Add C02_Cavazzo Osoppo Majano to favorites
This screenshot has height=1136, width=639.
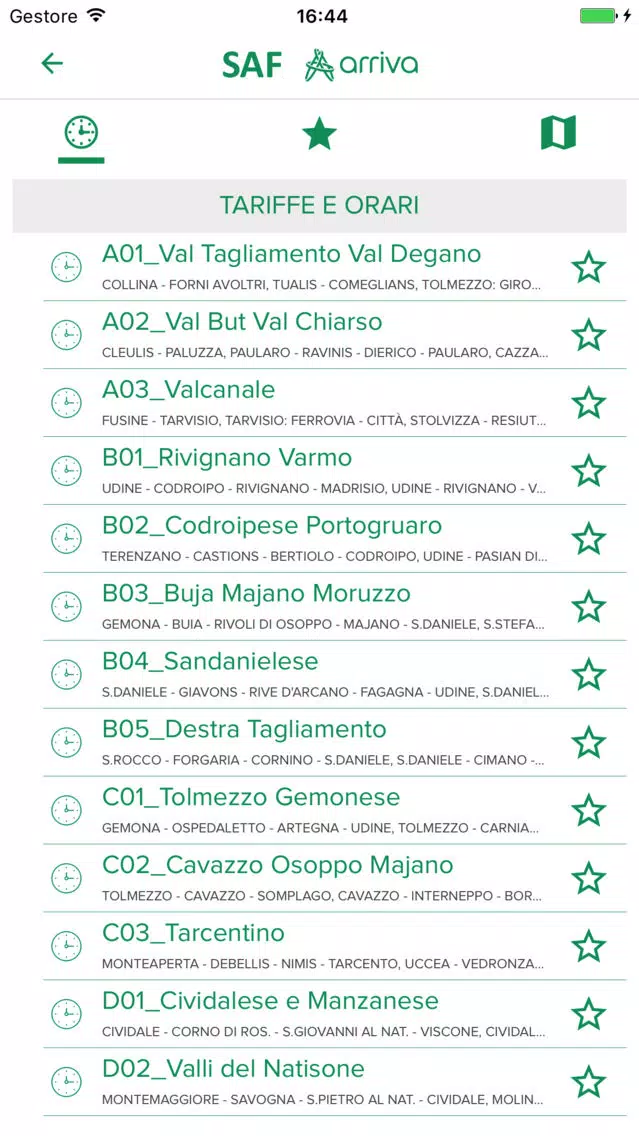[x=588, y=878]
